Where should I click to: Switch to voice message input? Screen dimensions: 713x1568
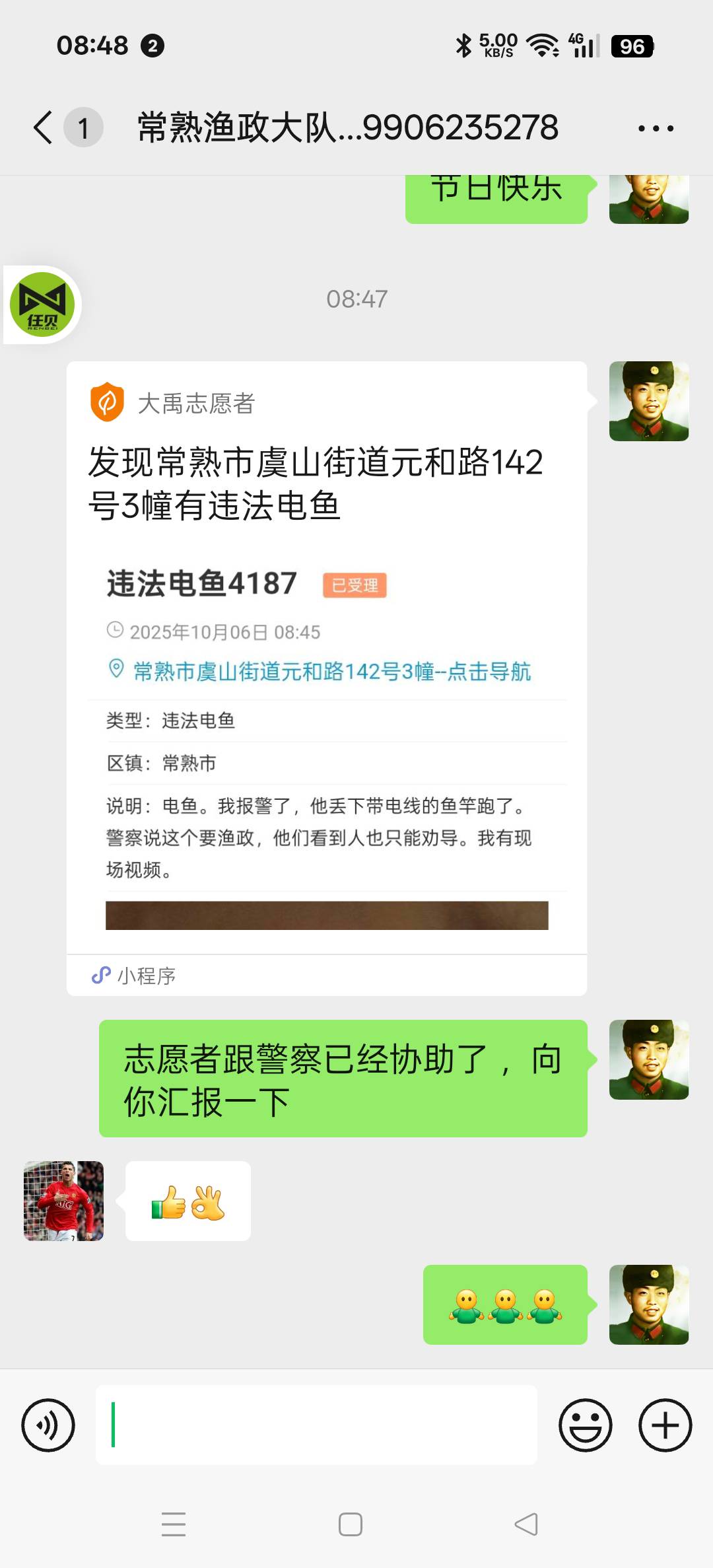[x=48, y=1425]
